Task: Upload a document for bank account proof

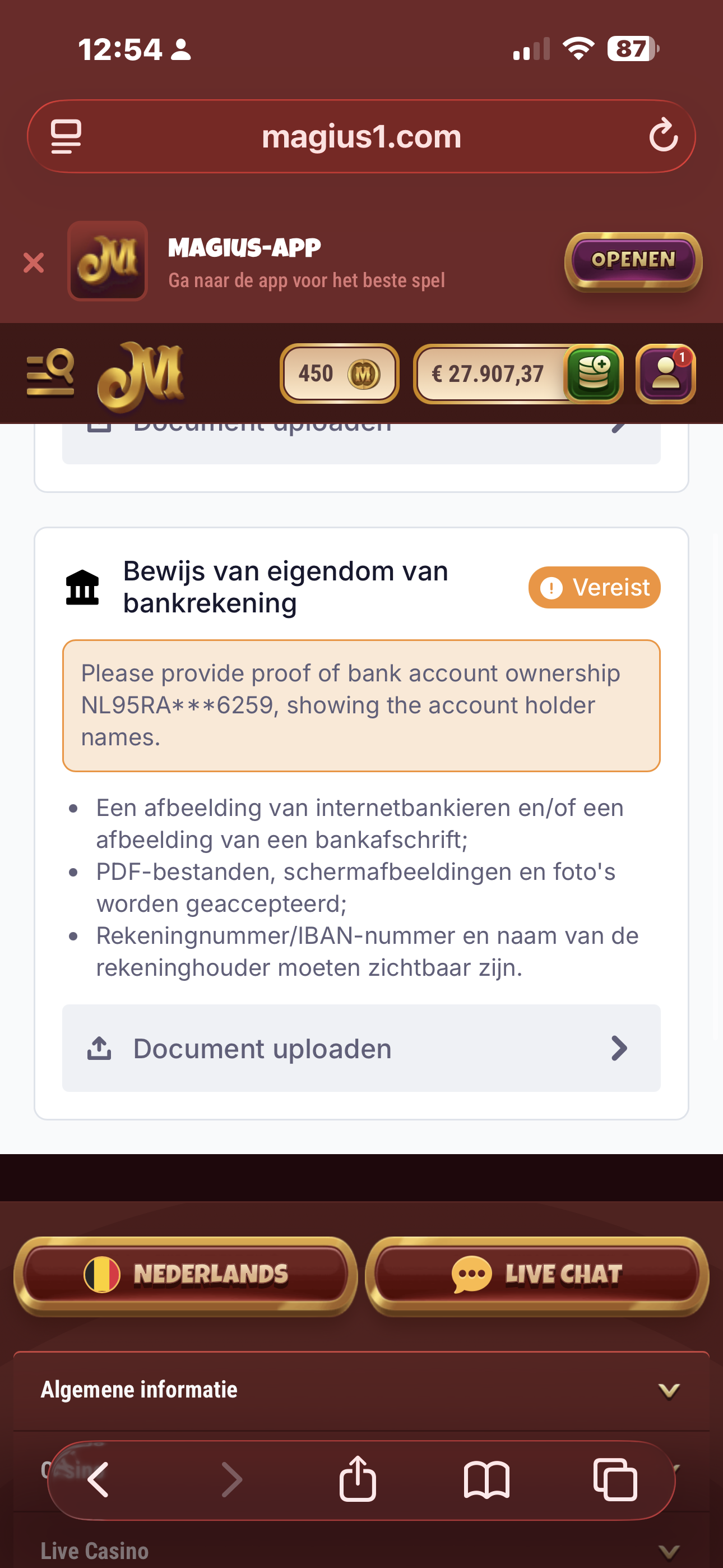Action: 361,1048
